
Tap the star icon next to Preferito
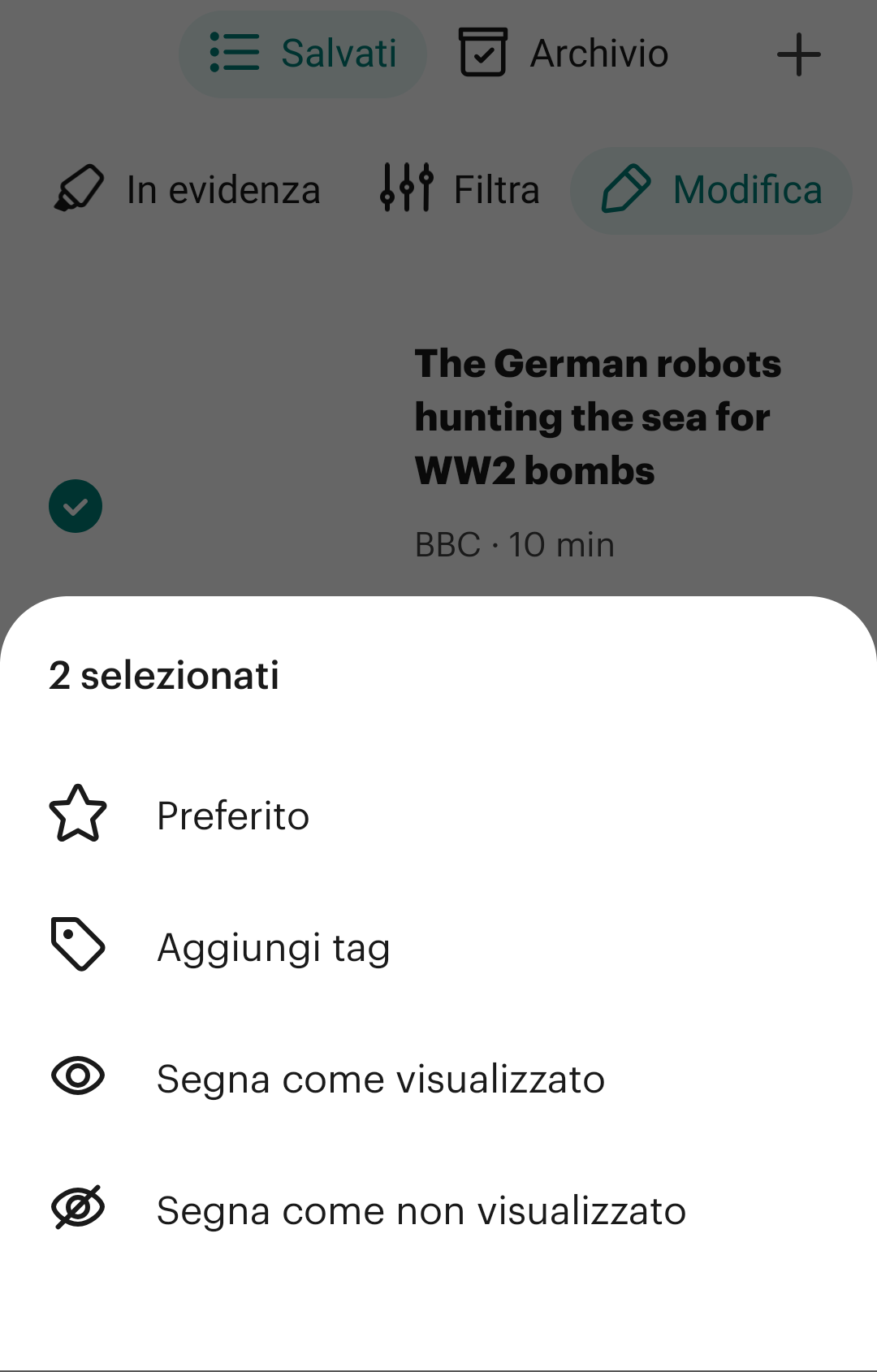(x=77, y=814)
